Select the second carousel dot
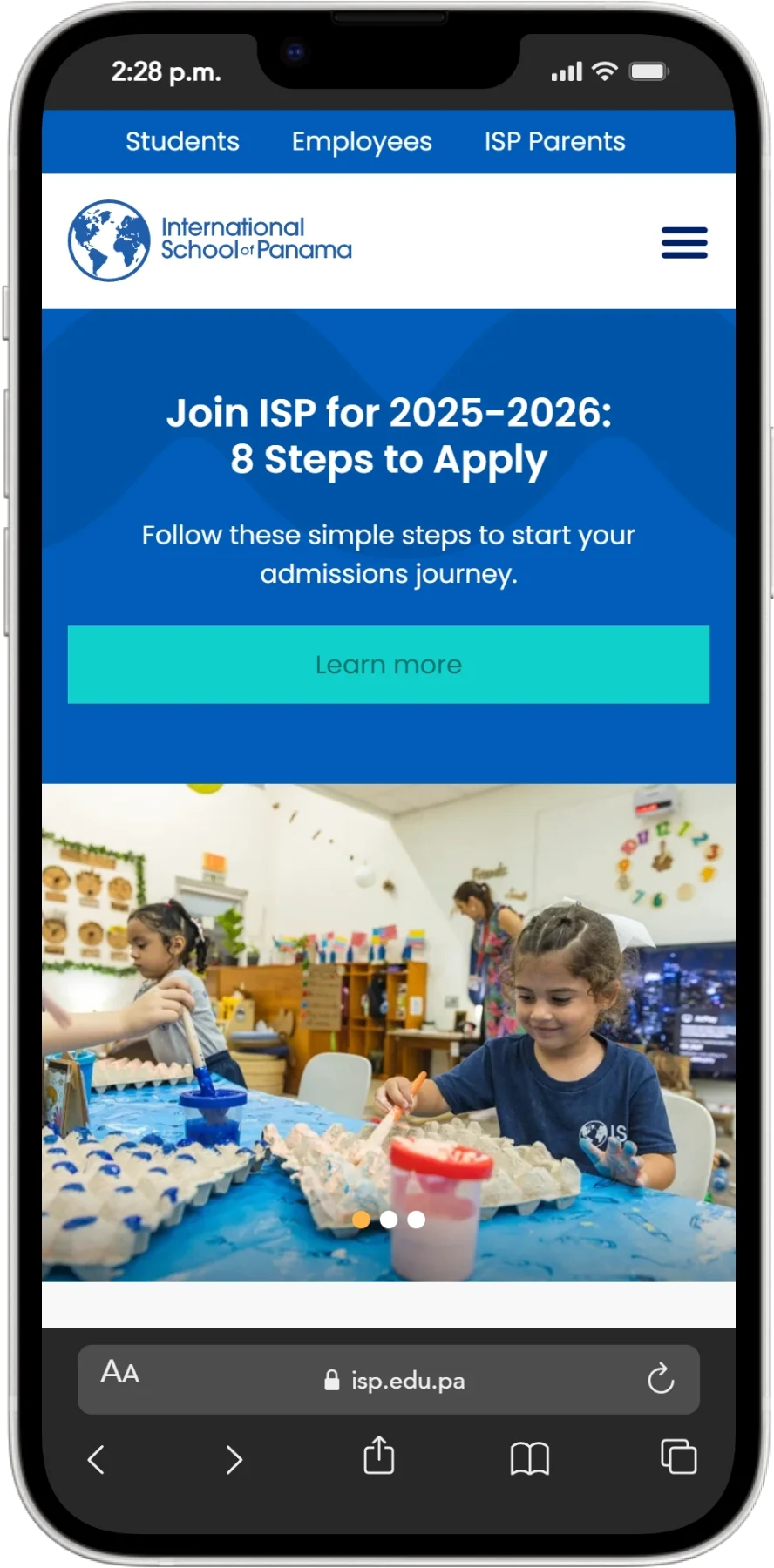The width and height of the screenshot is (774, 1568). (389, 1220)
